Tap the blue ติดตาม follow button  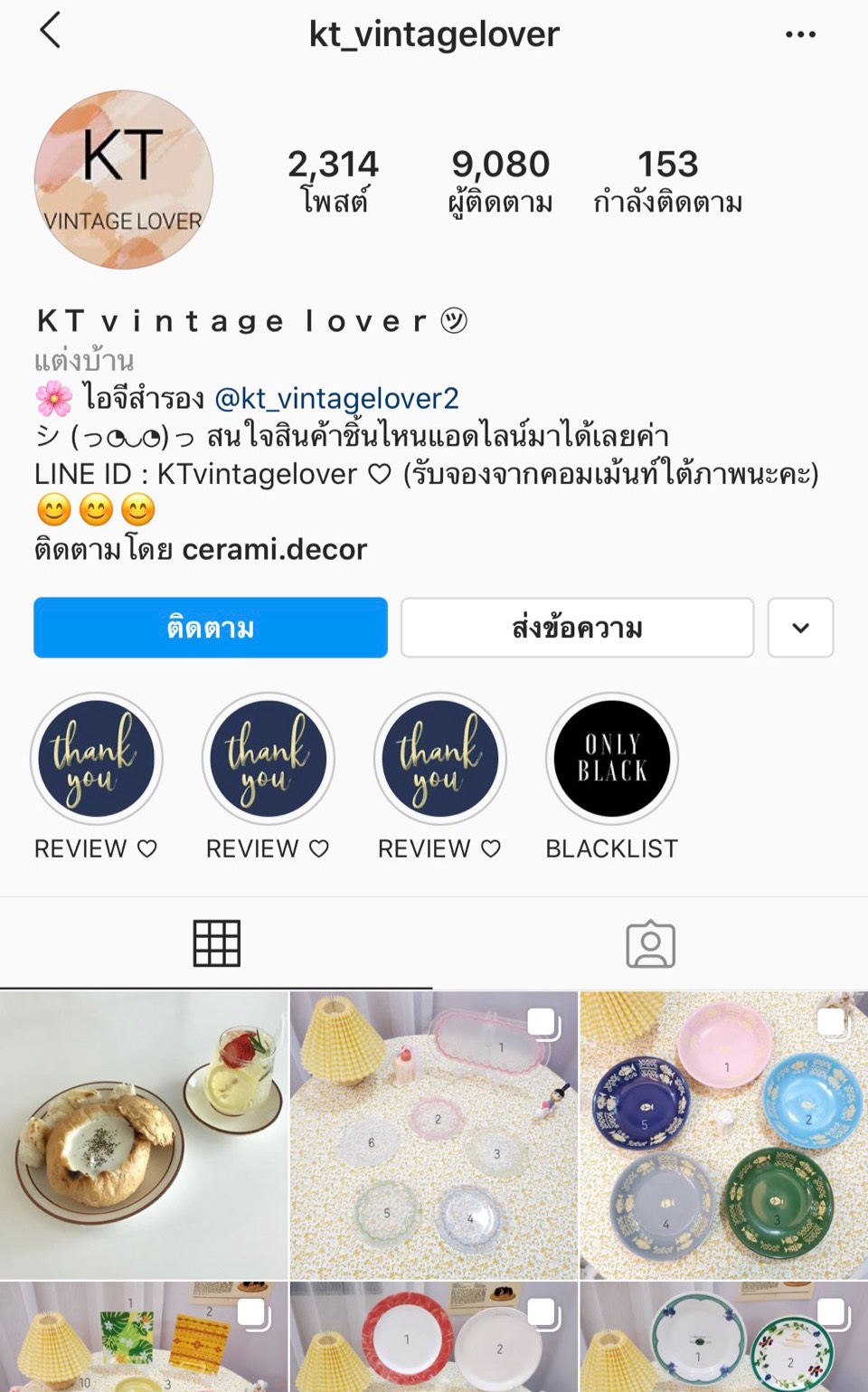click(x=211, y=628)
